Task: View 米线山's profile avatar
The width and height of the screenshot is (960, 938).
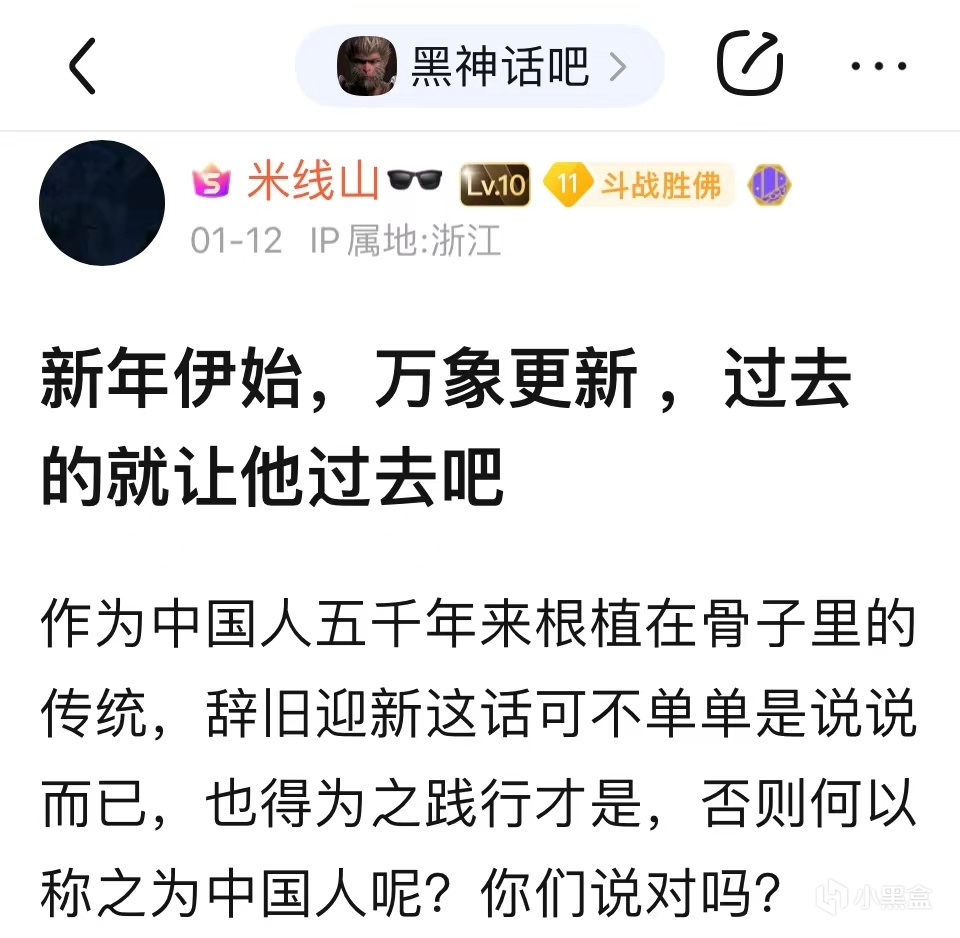Action: pyautogui.click(x=102, y=203)
